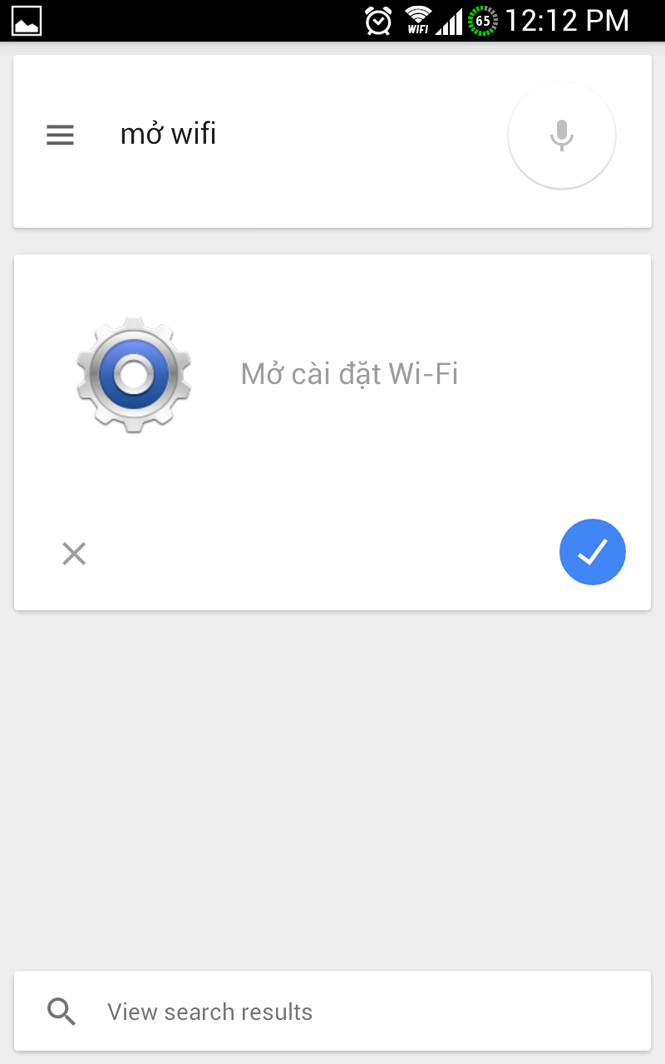The height and width of the screenshot is (1064, 665).
Task: View search results
Action: click(x=332, y=1011)
